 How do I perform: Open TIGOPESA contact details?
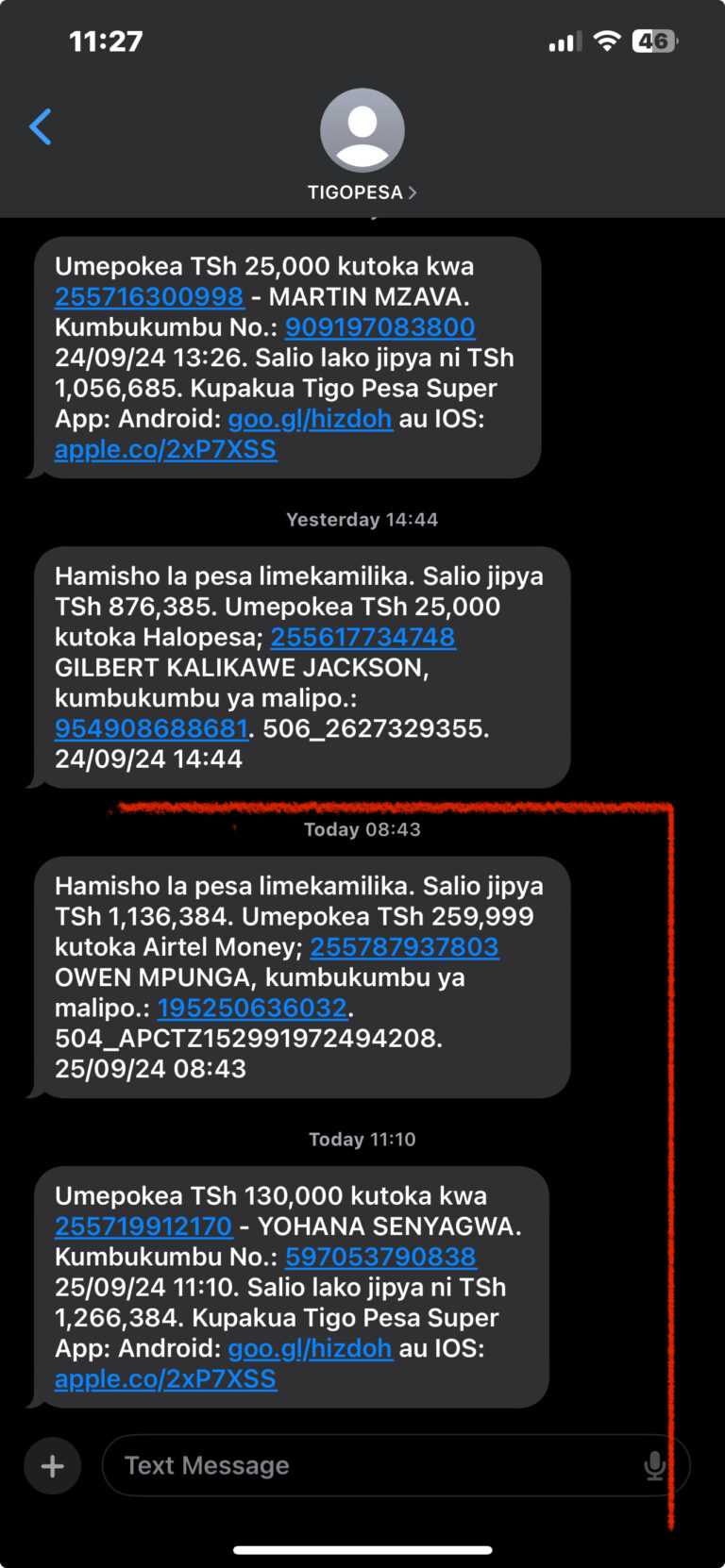tap(362, 192)
